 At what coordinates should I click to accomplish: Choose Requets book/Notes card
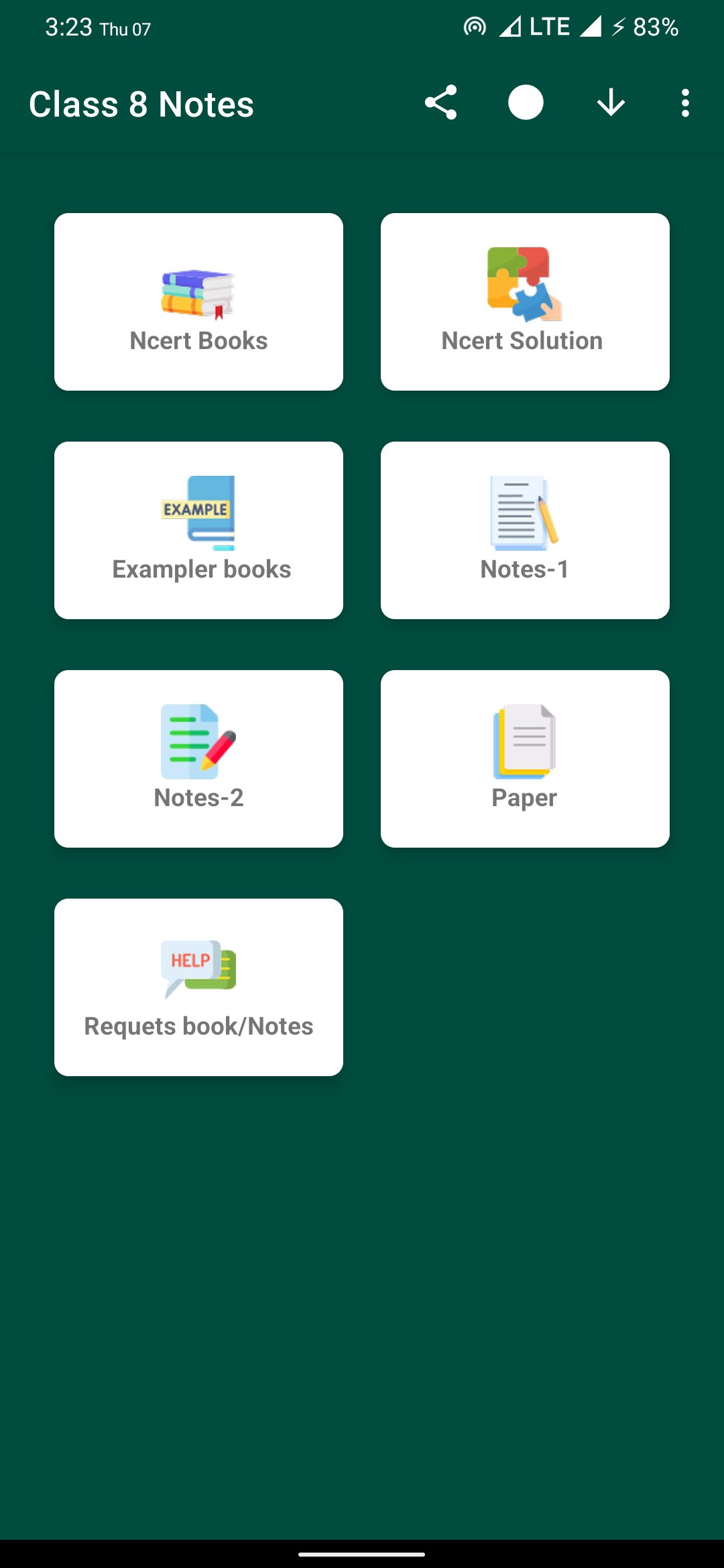(198, 987)
